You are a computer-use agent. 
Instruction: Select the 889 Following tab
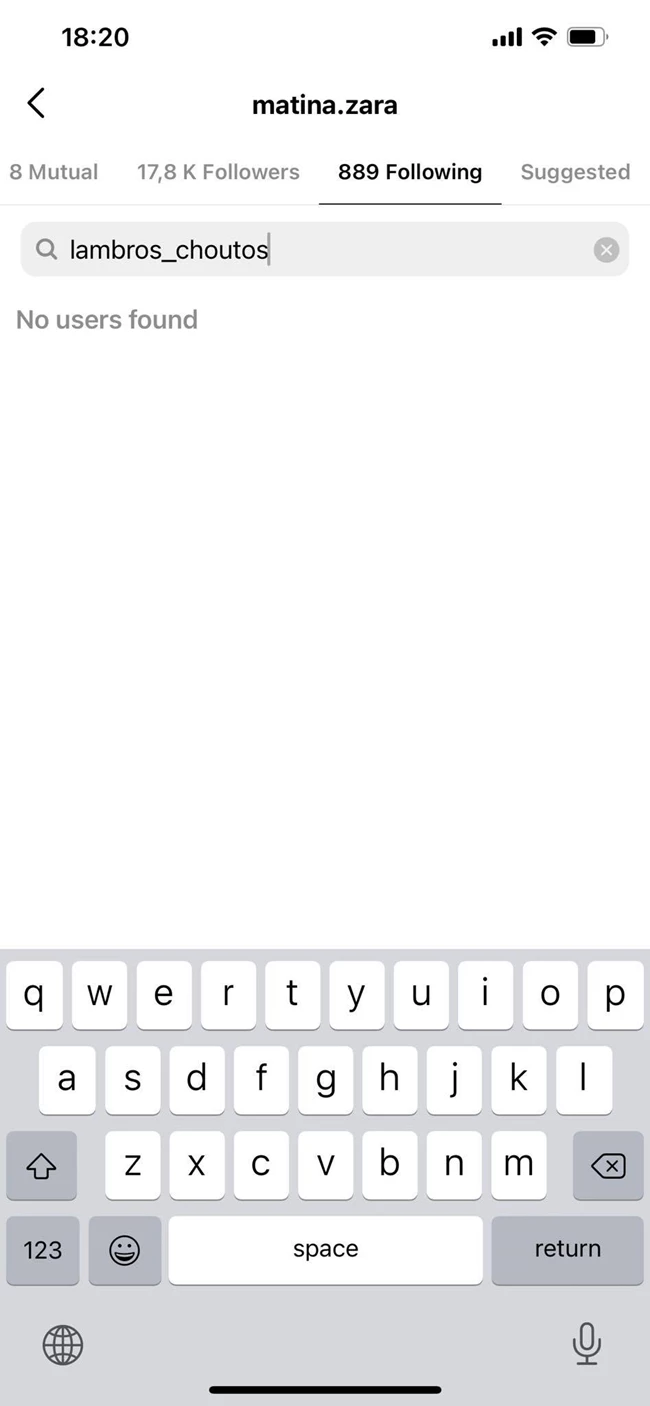pyautogui.click(x=410, y=172)
